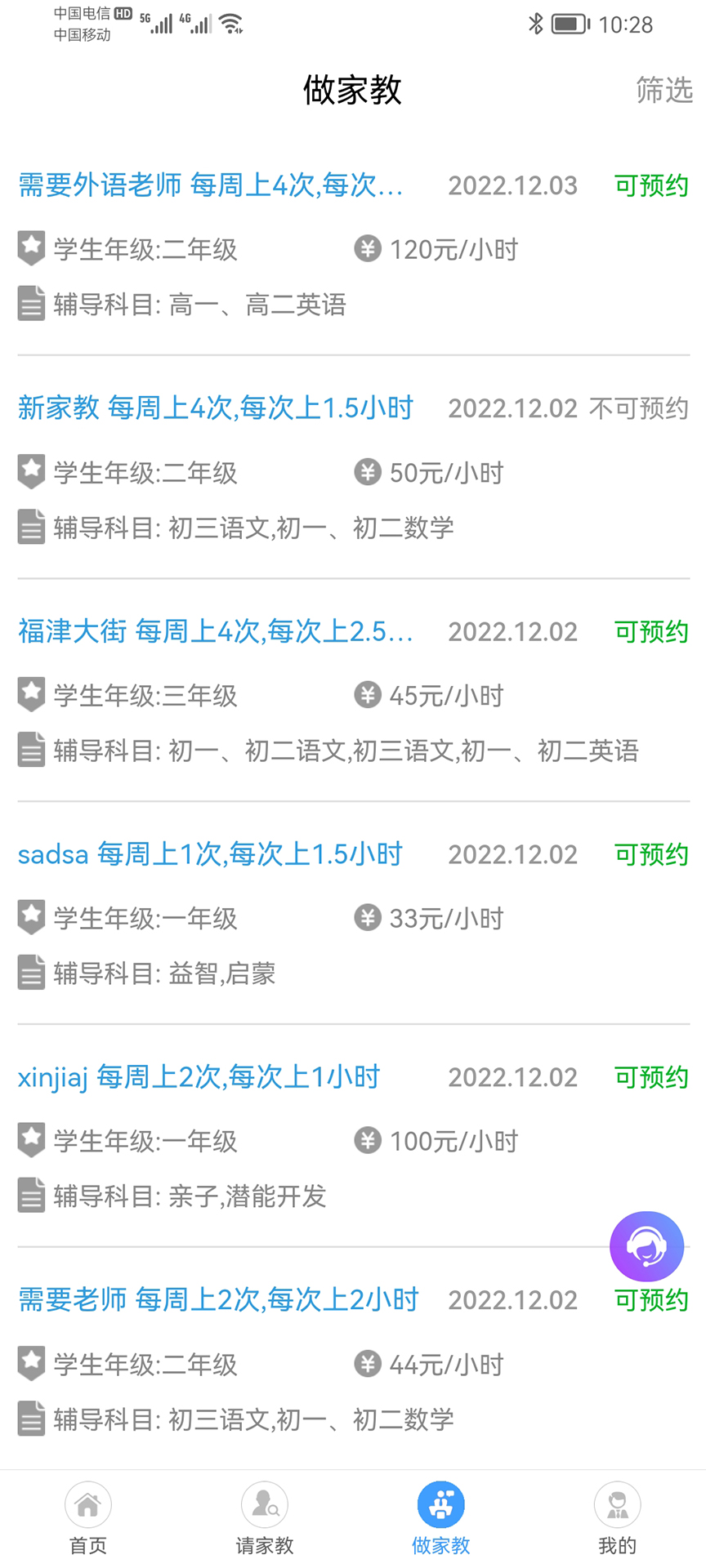Screen dimensions: 706x1568
Task: Open the xinjiaj tutoring listing
Action: pos(199,1077)
